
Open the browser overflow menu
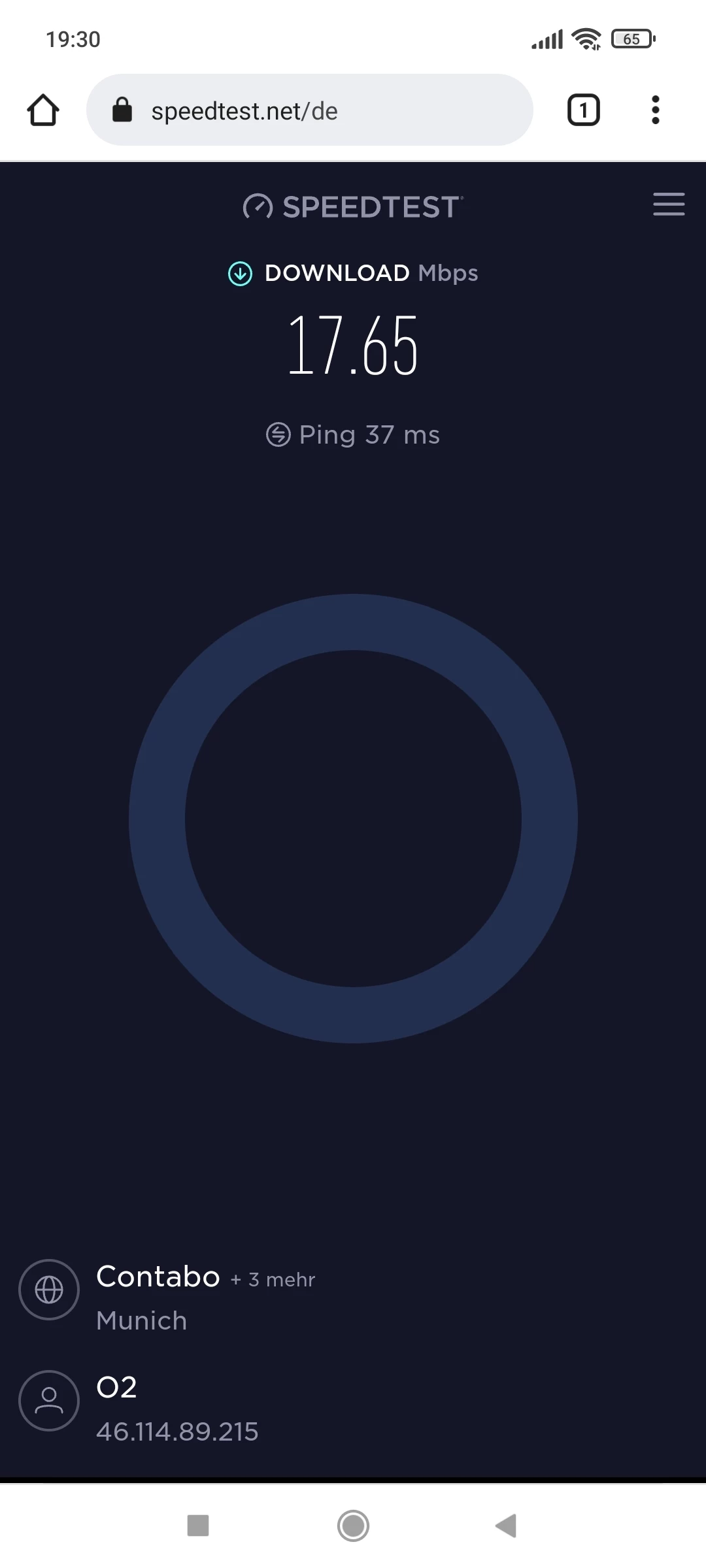[x=656, y=110]
